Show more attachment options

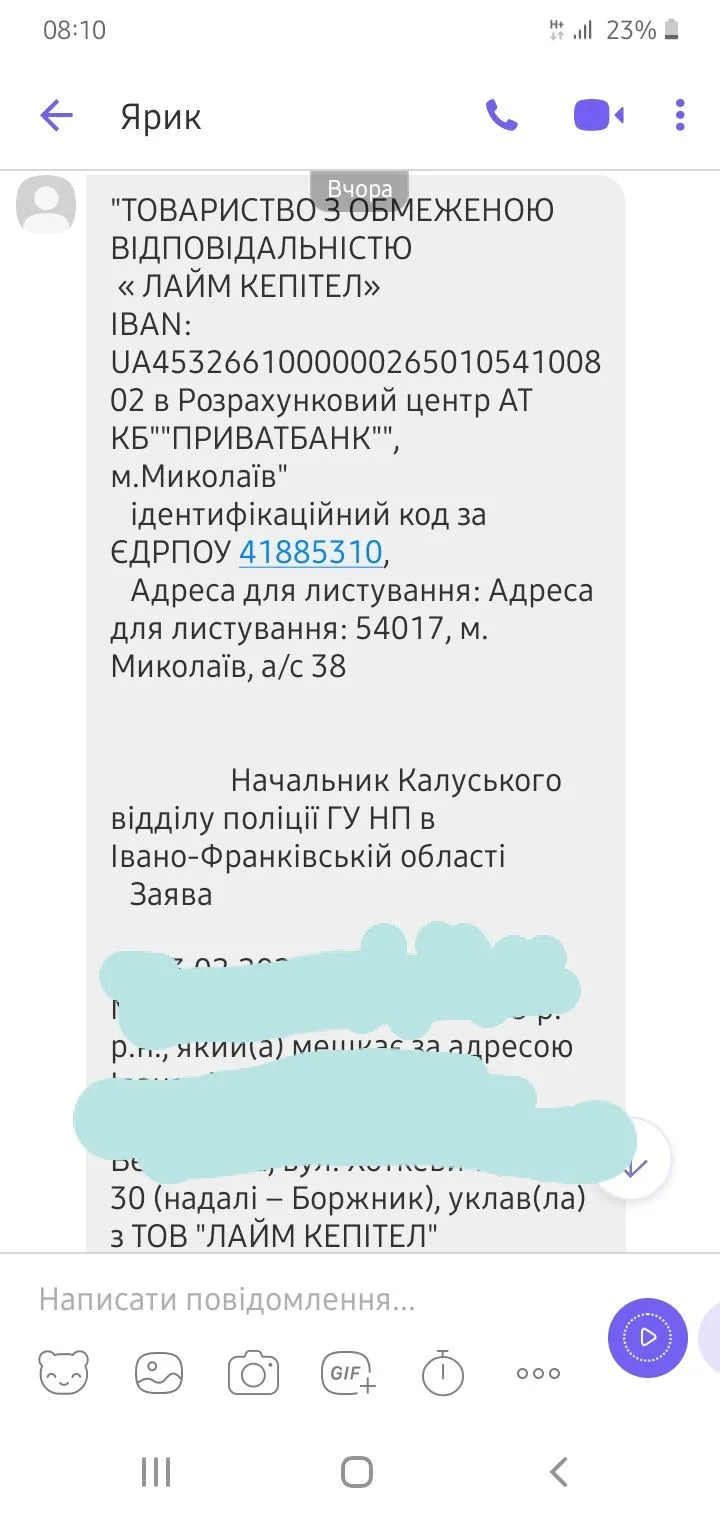(x=538, y=1373)
